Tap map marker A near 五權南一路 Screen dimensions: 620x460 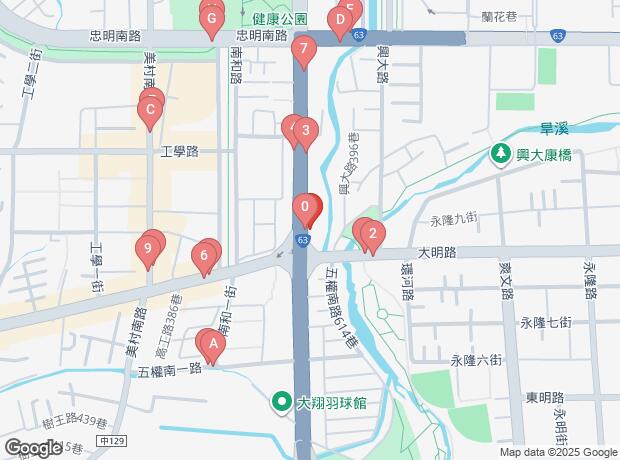click(213, 345)
